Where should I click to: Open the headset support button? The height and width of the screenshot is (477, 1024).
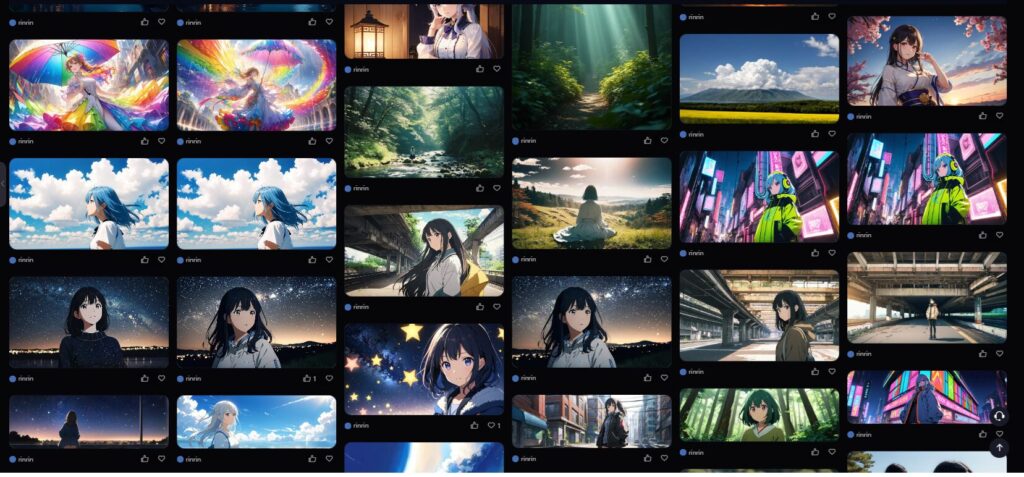tap(999, 416)
